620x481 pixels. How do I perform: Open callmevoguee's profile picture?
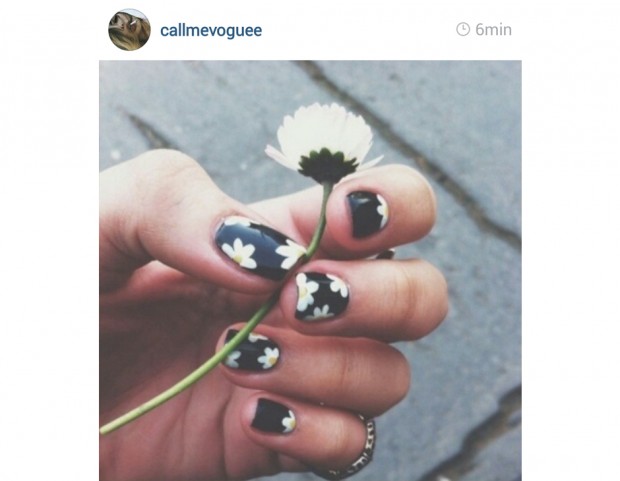(x=129, y=30)
